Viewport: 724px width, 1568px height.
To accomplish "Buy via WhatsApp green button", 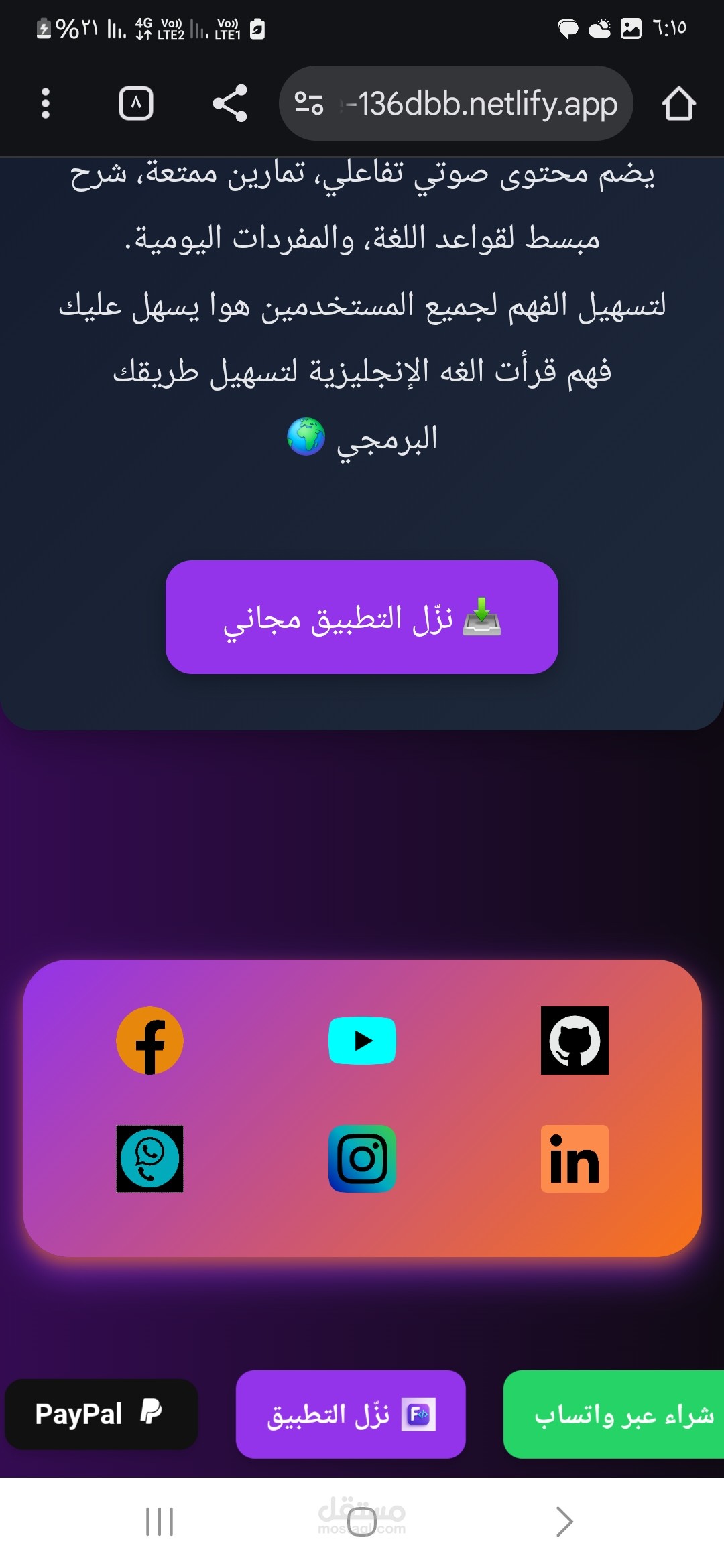I will (x=613, y=1414).
